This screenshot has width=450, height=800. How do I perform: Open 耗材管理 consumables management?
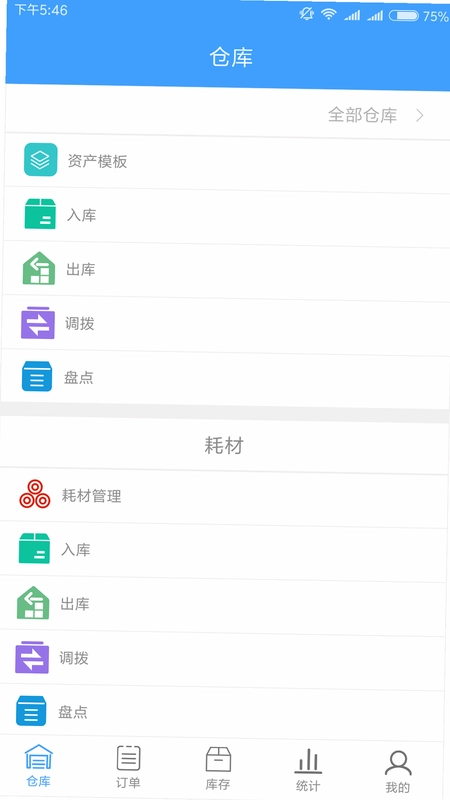[x=224, y=496]
